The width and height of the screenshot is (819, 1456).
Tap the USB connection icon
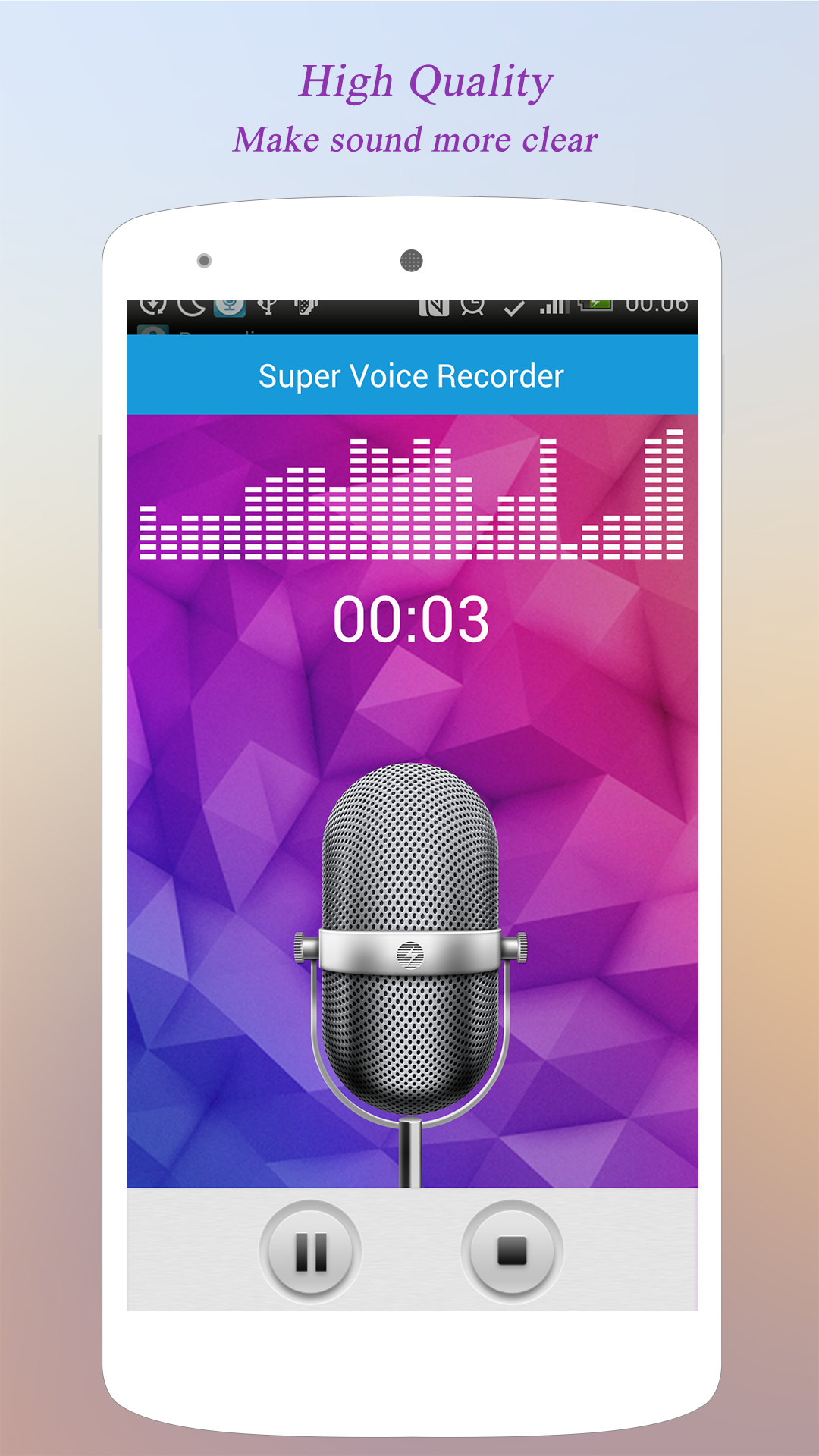pos(265,306)
